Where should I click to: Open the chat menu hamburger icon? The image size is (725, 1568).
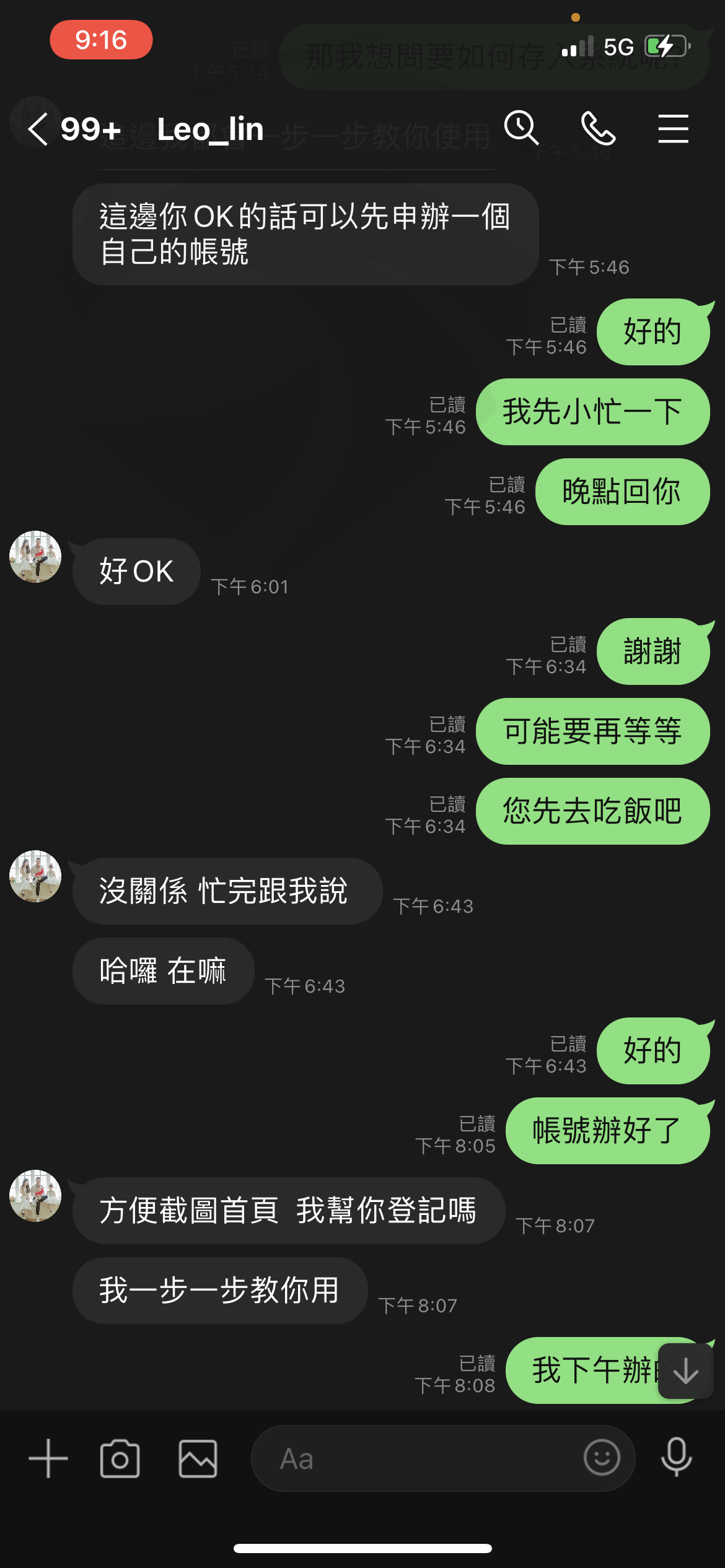coord(673,129)
